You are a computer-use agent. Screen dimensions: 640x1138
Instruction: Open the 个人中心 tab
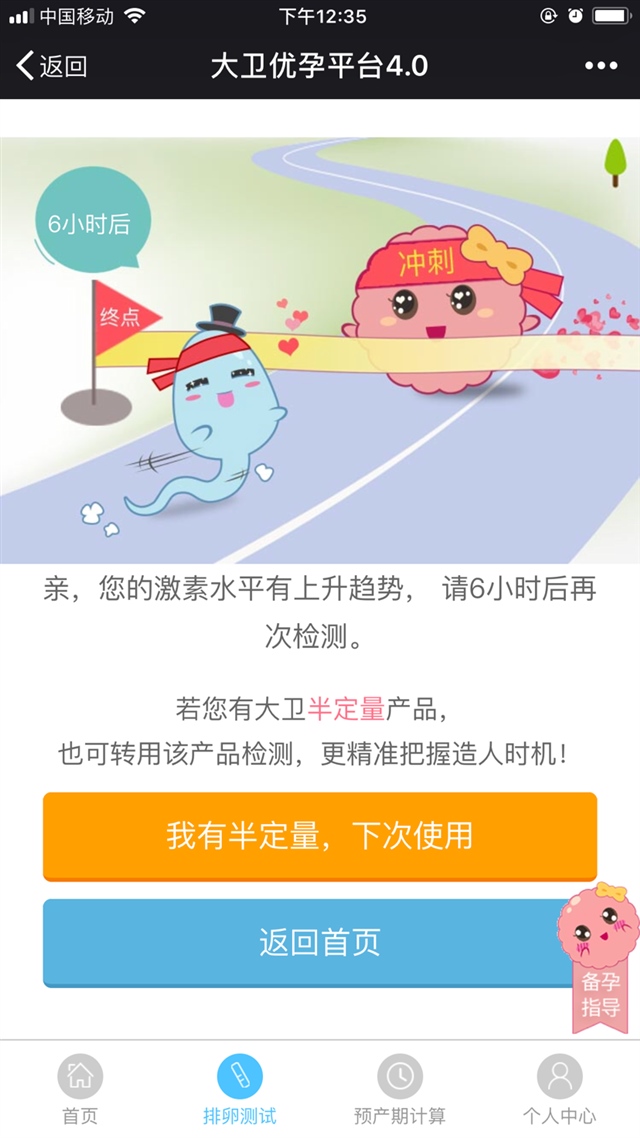[559, 1089]
